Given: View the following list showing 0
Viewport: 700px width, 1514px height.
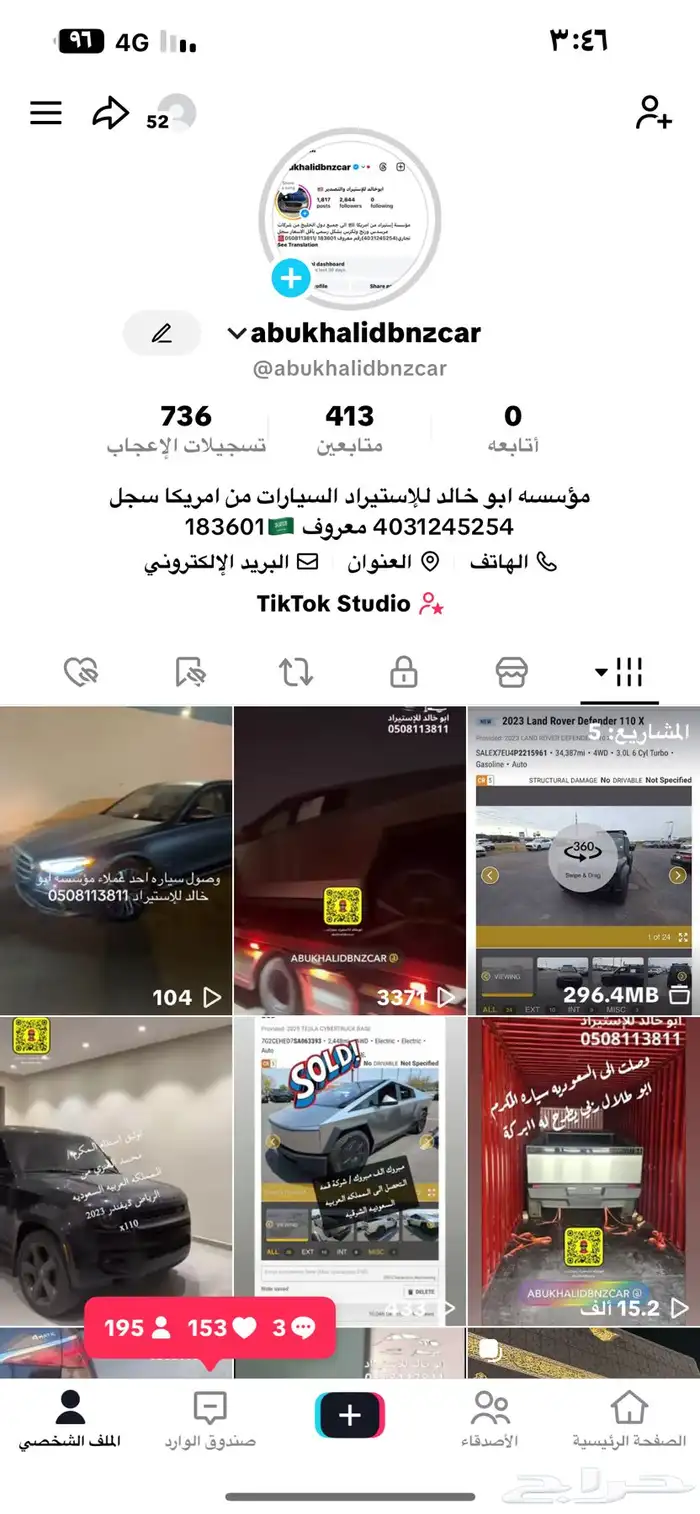Looking at the screenshot, I should pos(513,428).
